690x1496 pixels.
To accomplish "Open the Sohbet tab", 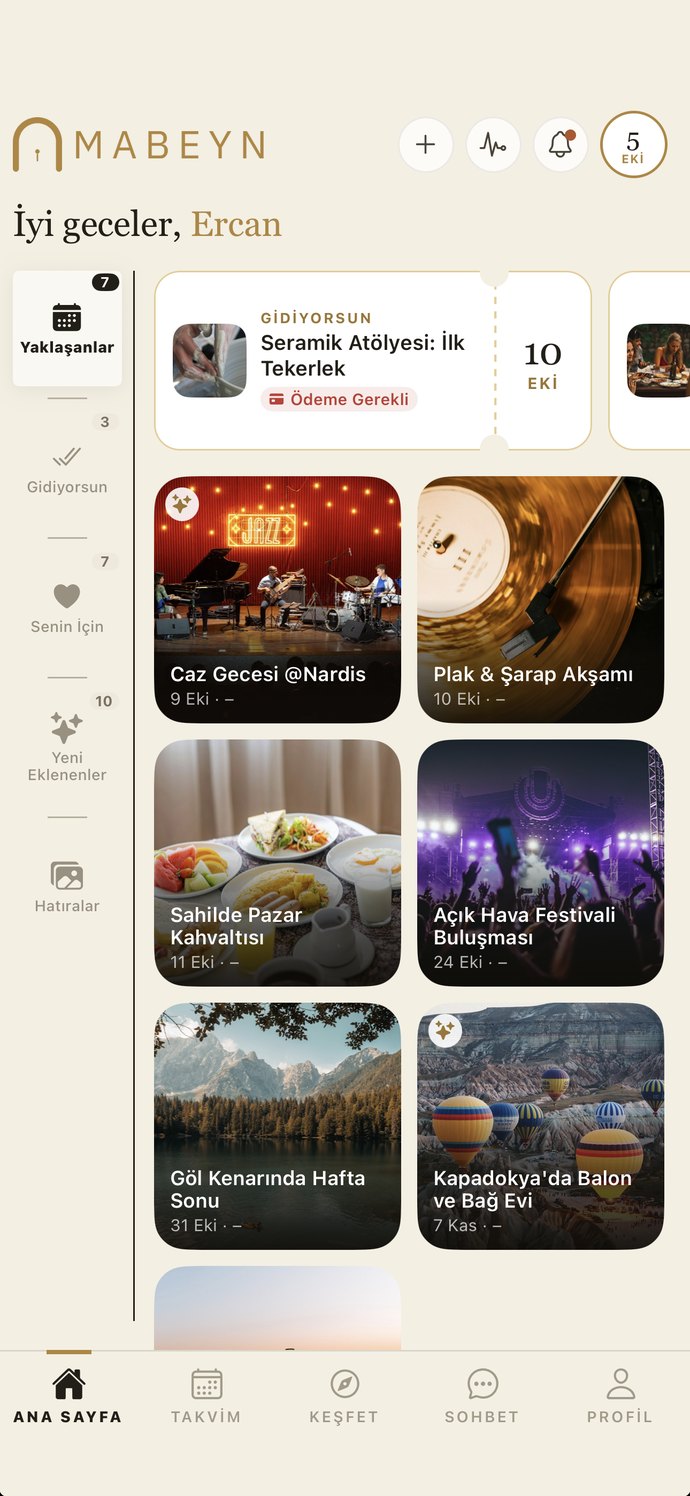I will tap(482, 1396).
